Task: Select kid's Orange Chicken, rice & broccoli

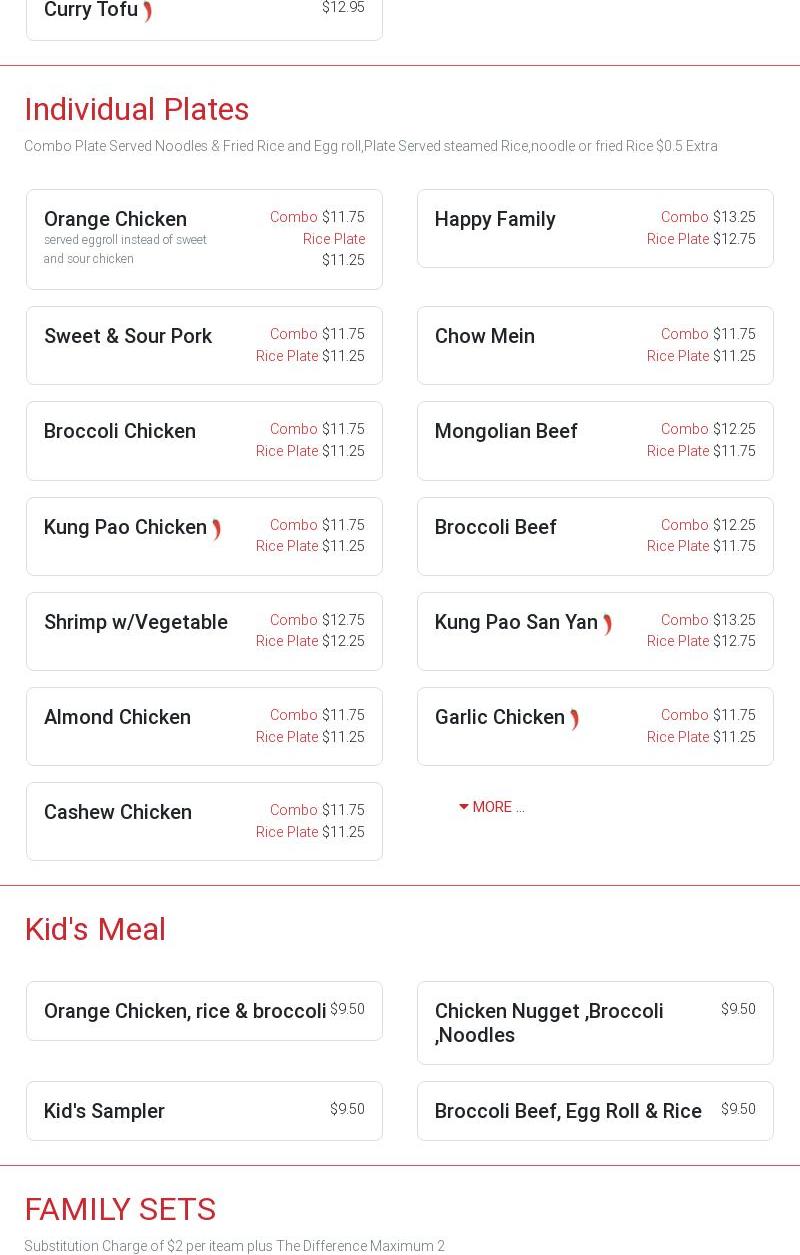Action: click(185, 1011)
